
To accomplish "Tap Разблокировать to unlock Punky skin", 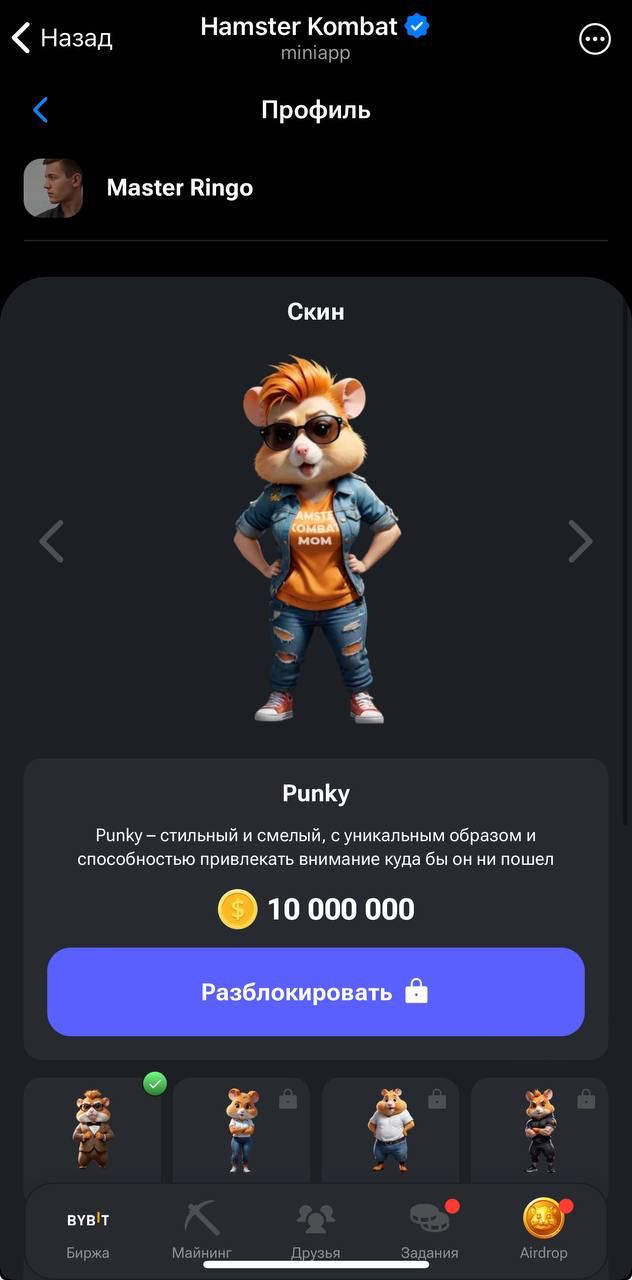I will click(x=316, y=992).
